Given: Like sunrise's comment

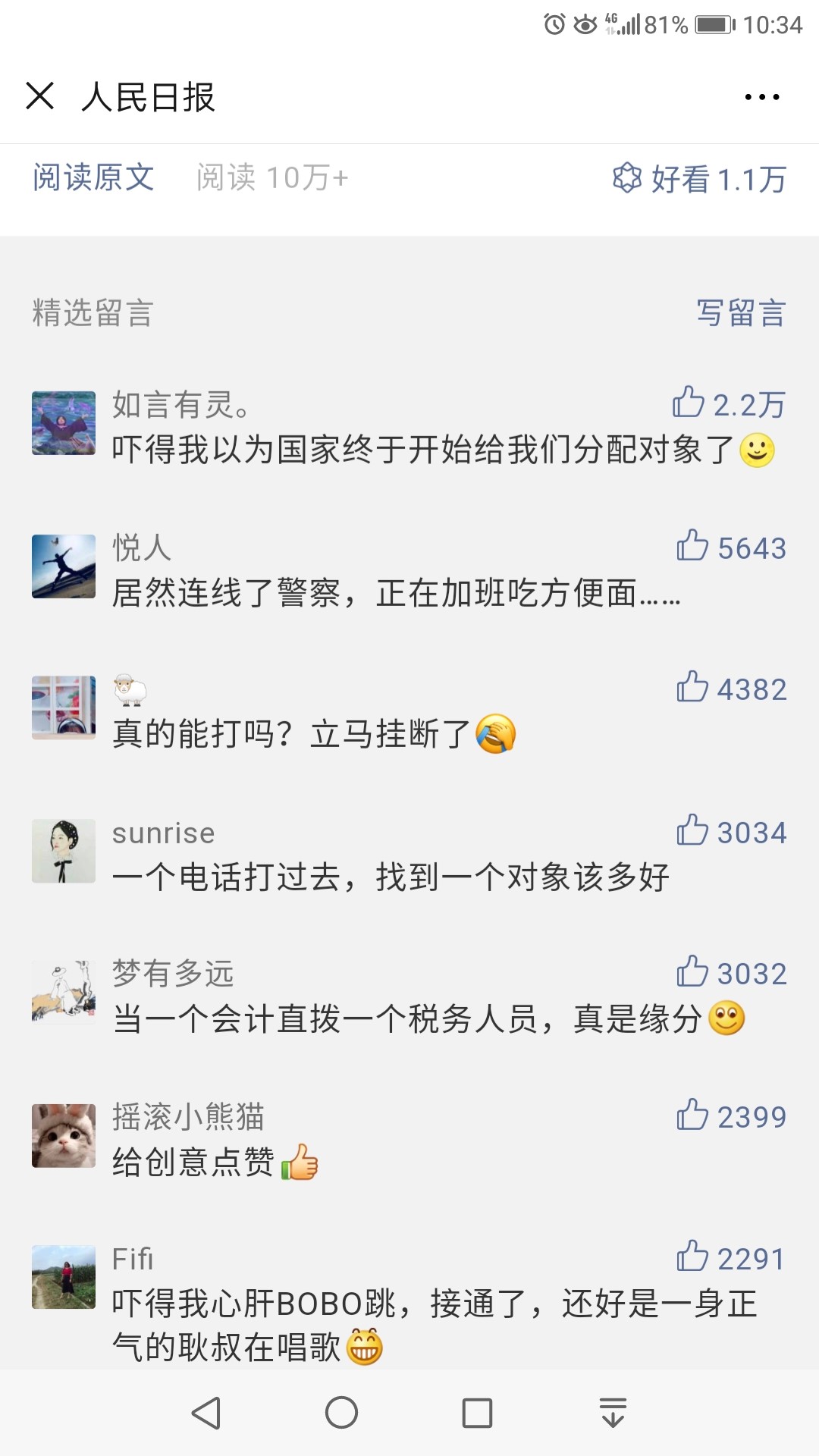Looking at the screenshot, I should 692,831.
